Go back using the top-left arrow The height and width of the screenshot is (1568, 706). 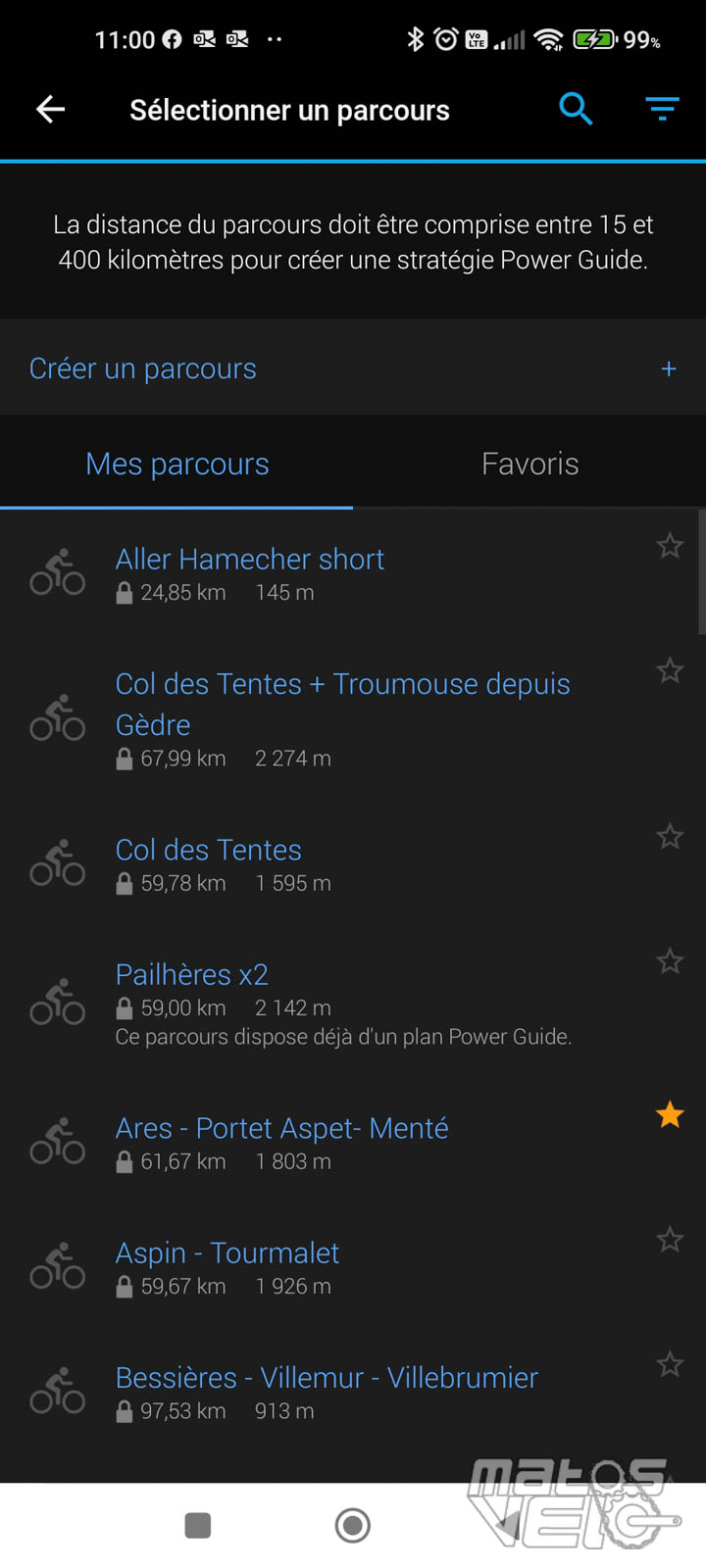click(x=51, y=110)
